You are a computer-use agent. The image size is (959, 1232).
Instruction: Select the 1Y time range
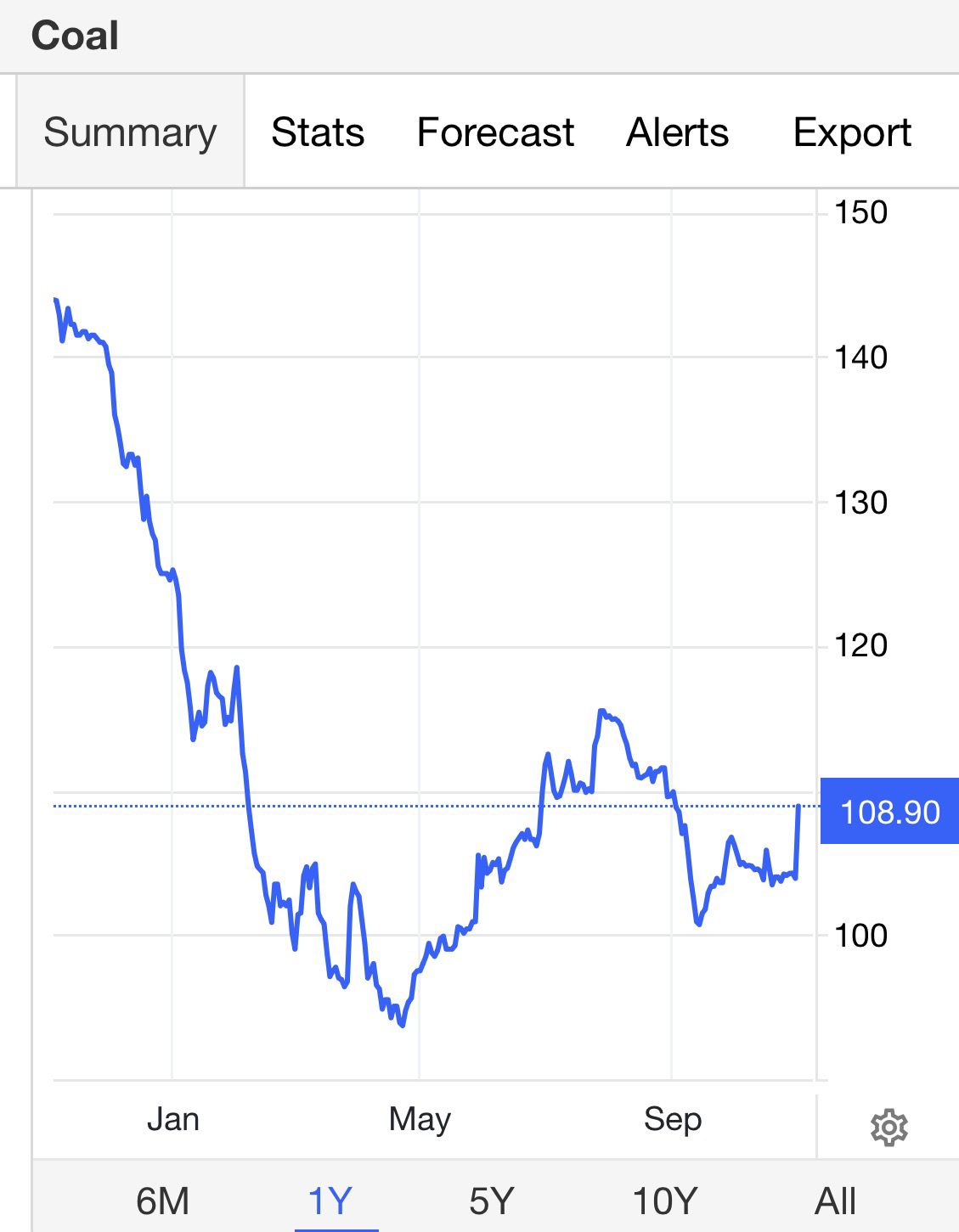(x=330, y=1201)
